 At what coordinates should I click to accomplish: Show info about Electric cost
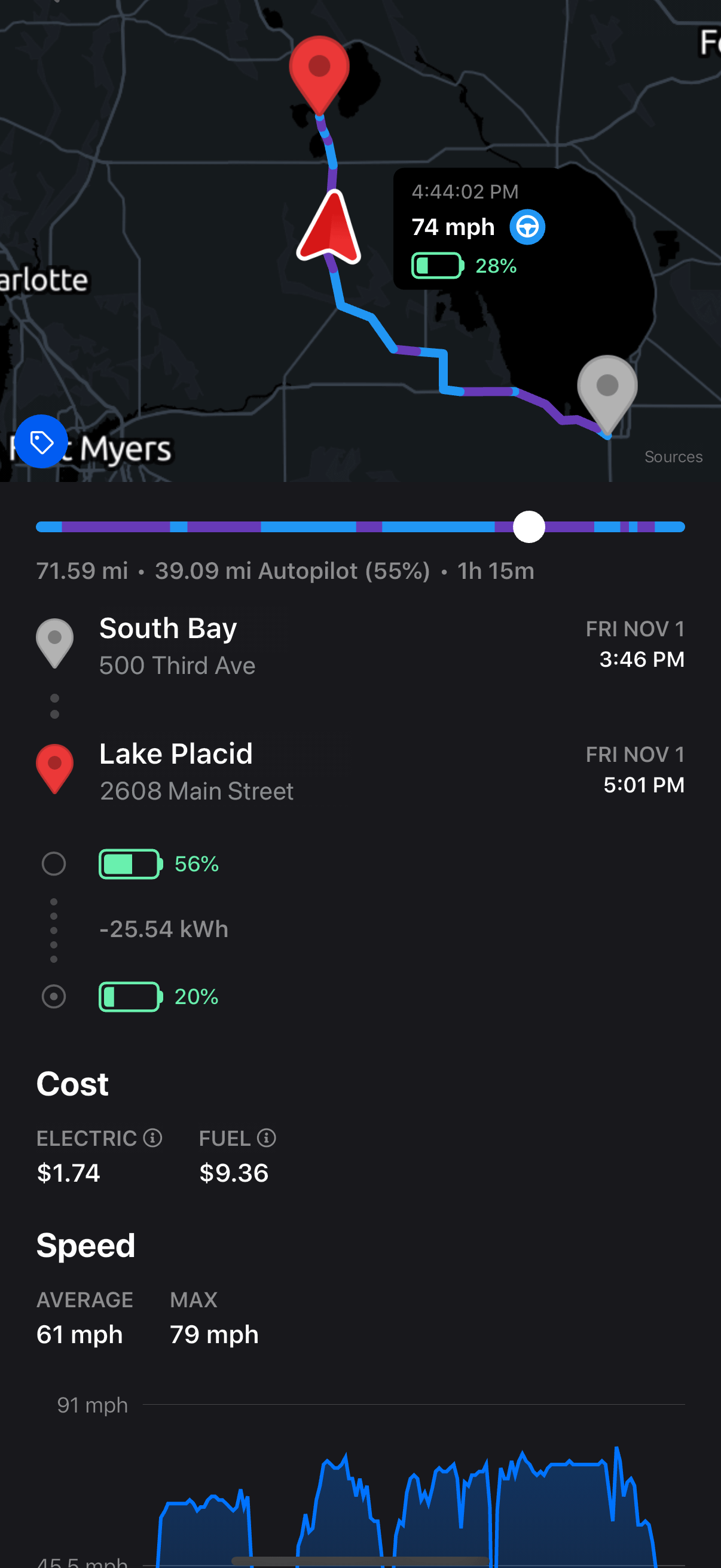click(x=152, y=1137)
